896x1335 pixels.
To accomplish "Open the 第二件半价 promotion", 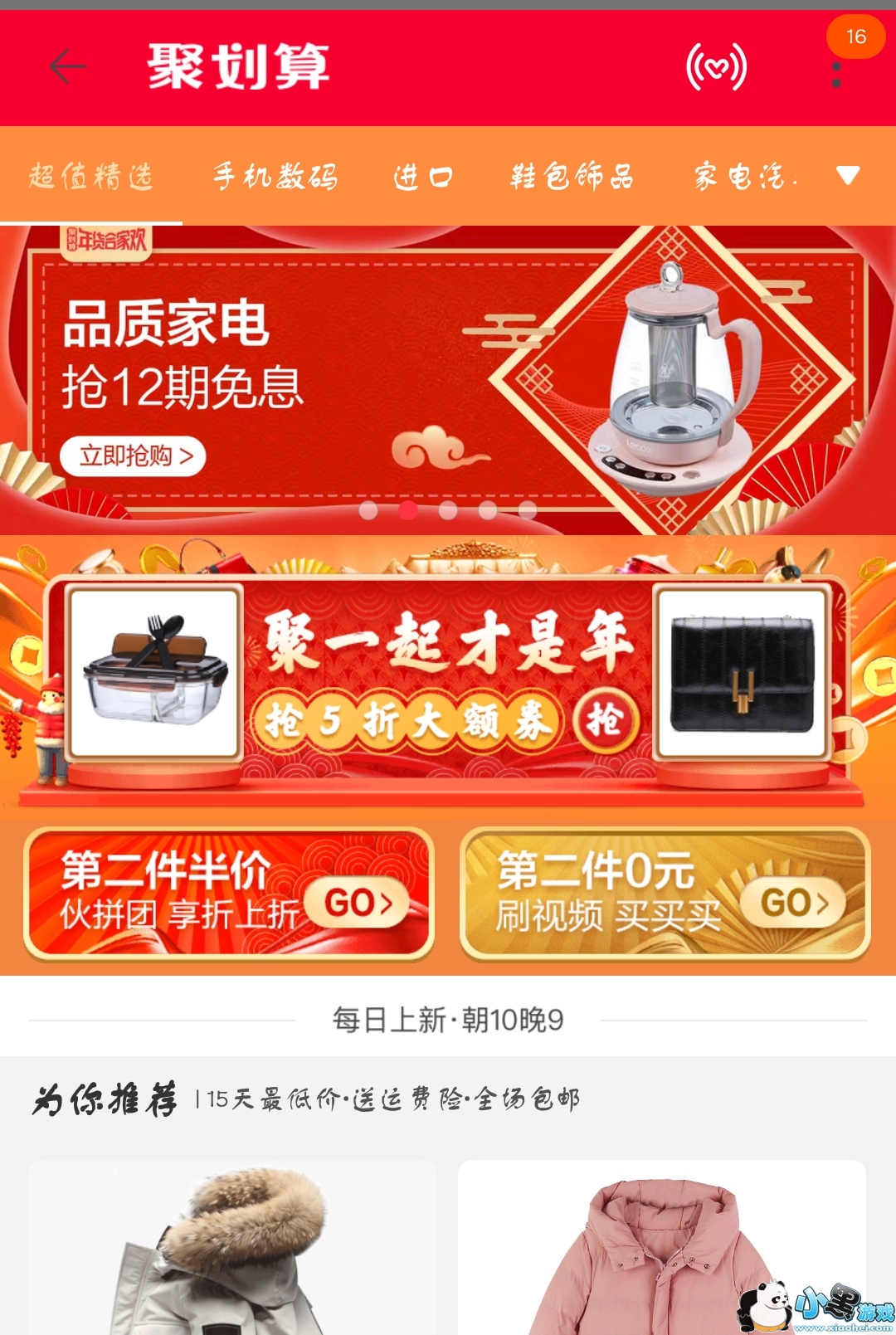I will (x=229, y=894).
